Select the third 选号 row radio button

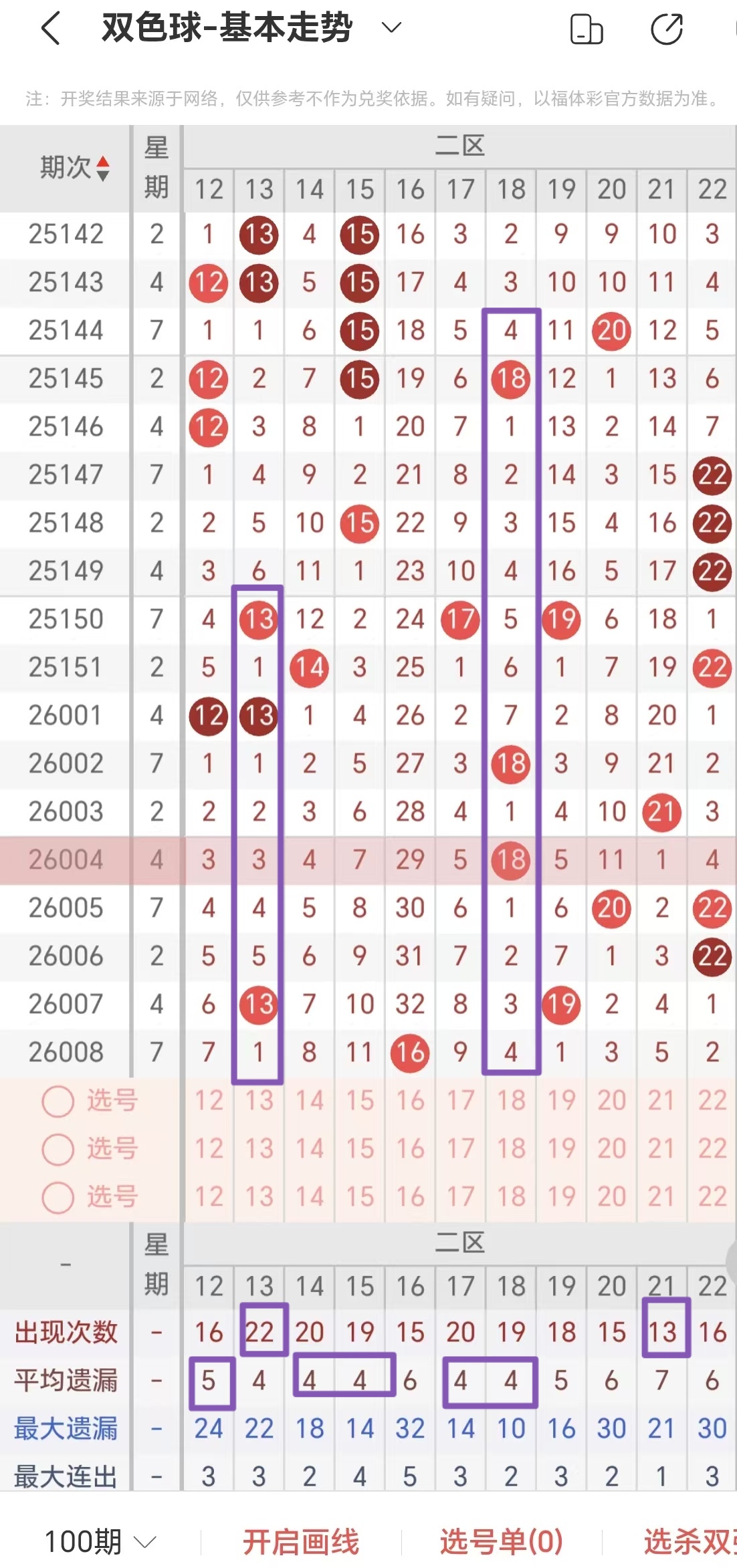pos(58,1197)
